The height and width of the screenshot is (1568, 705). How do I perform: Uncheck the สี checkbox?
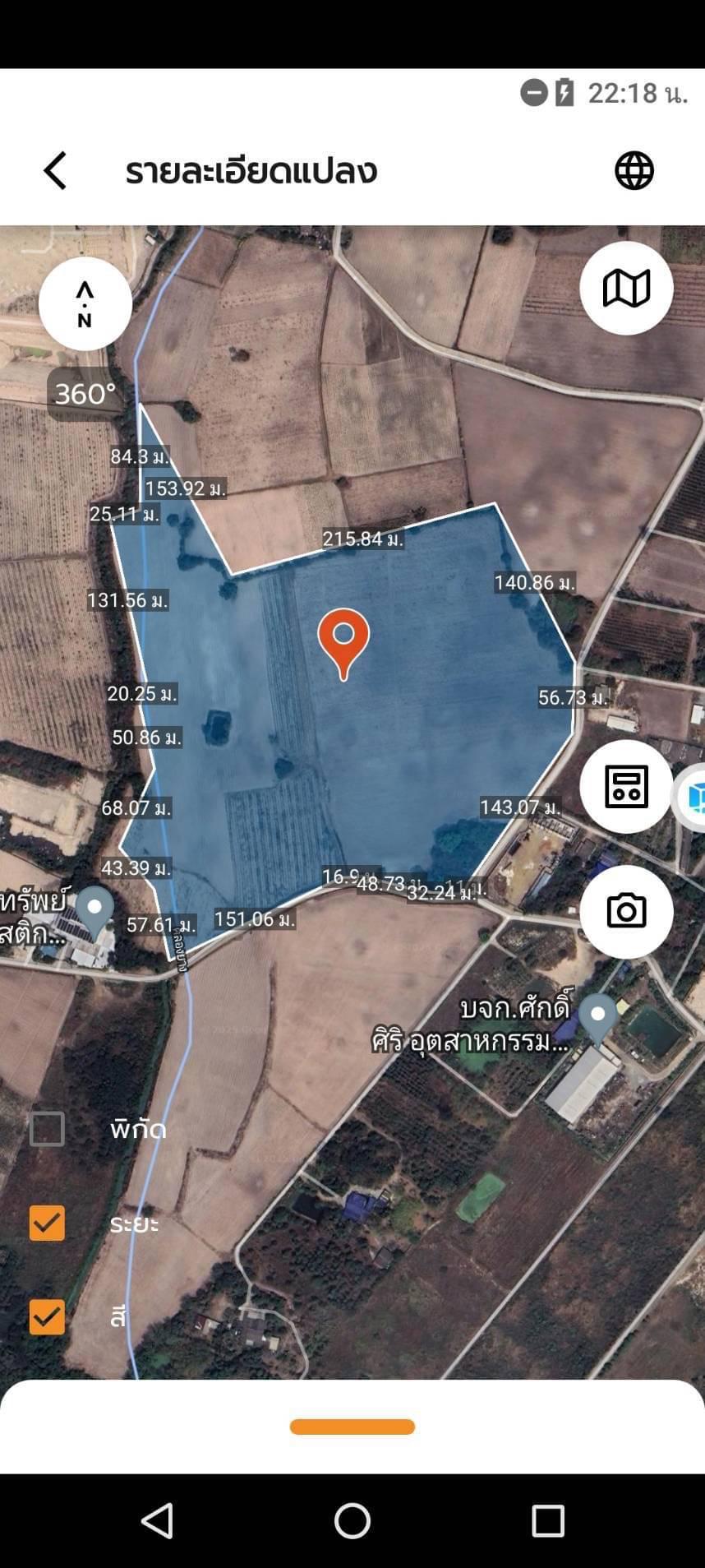47,1317
